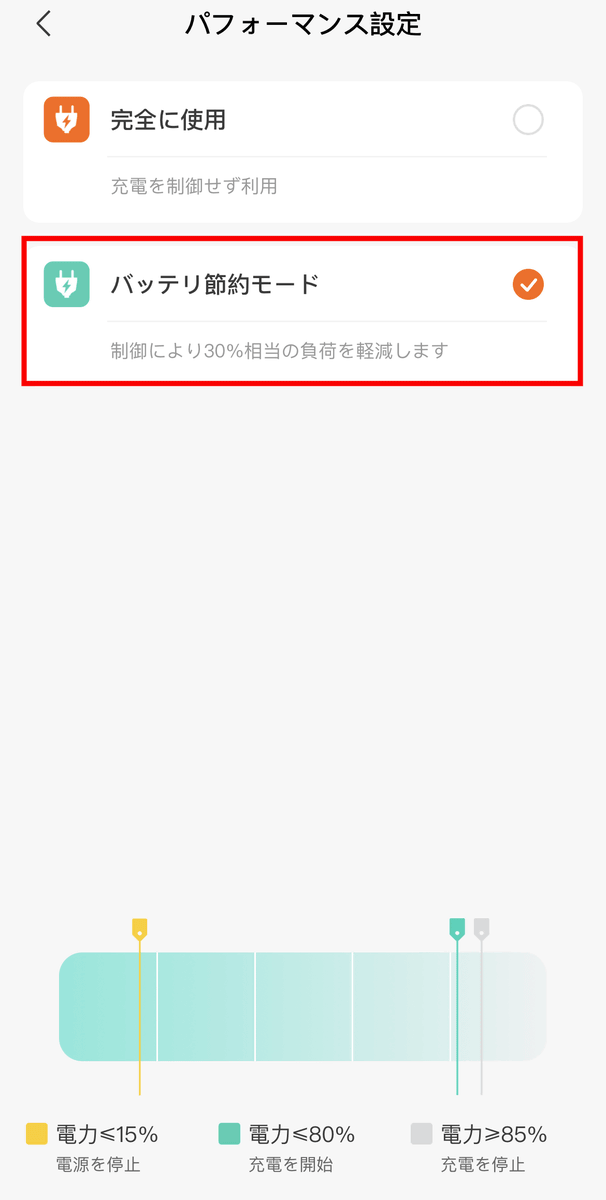The width and height of the screenshot is (606, 1200).
Task: Go back from パフォーマンス設定
Action: click(43, 24)
